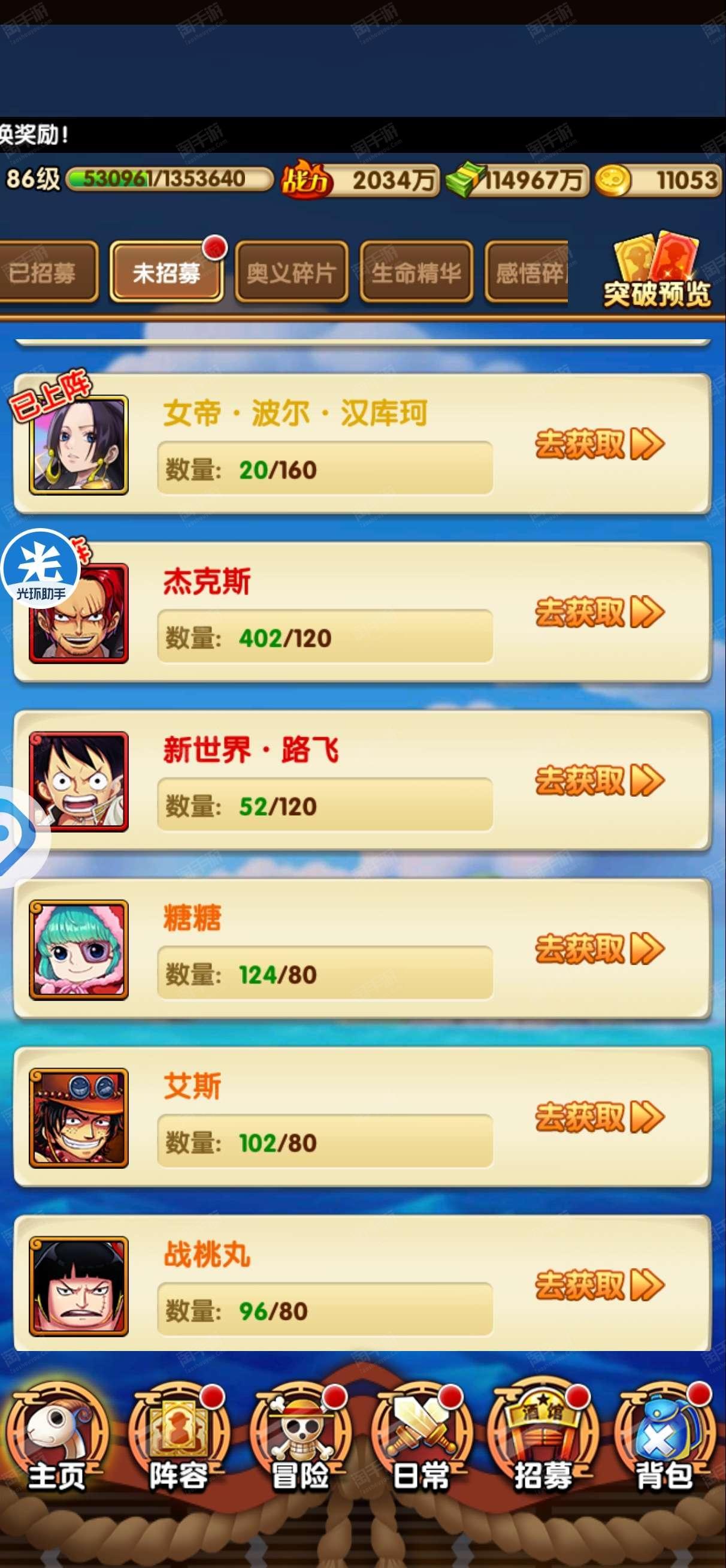This screenshot has width=726, height=1568.
Task: Select the 未招募 tab
Action: pos(167,272)
